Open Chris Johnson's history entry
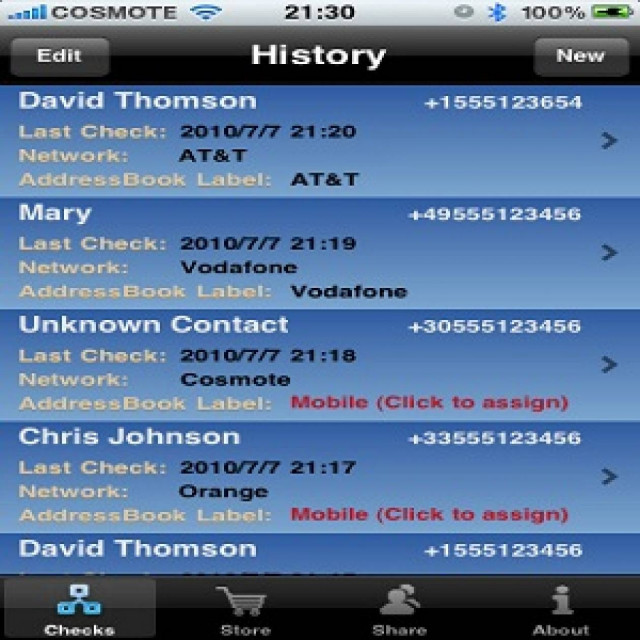The image size is (640, 640). pyautogui.click(x=609, y=477)
